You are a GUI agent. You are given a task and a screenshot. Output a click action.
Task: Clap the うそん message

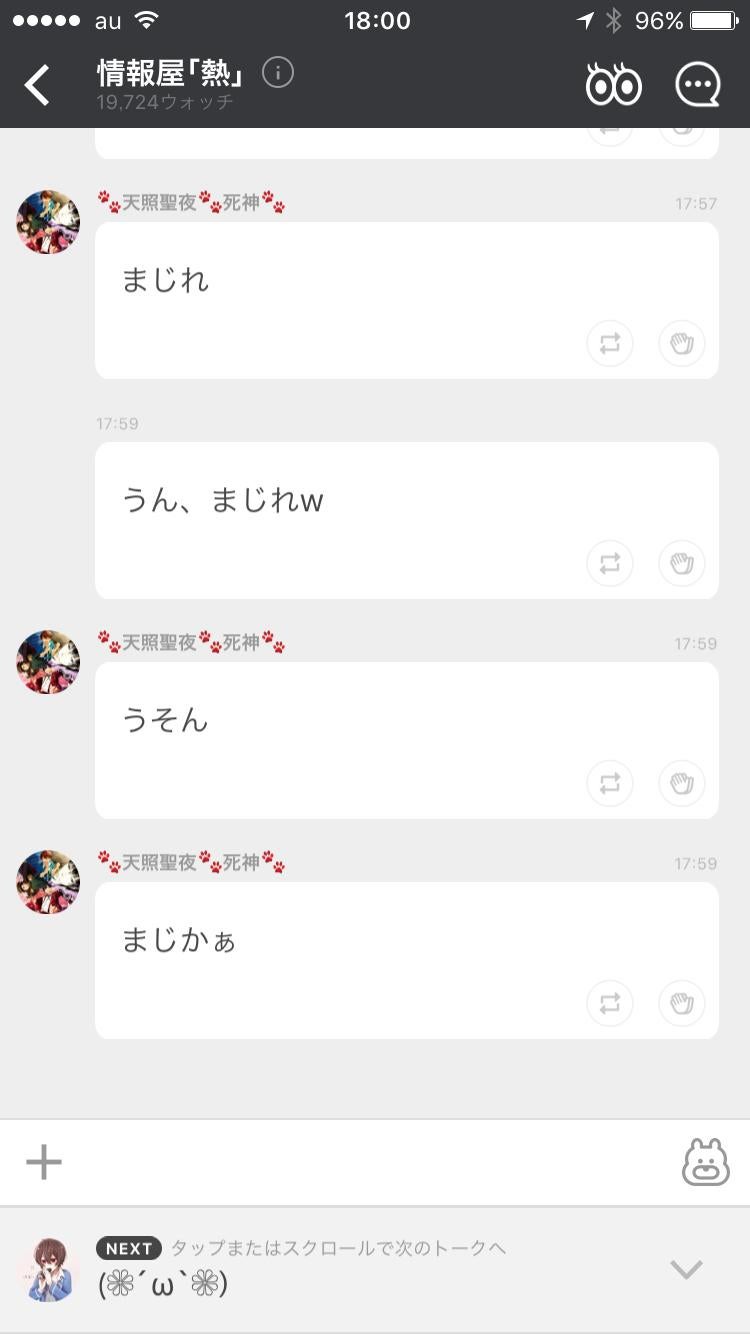[x=682, y=784]
